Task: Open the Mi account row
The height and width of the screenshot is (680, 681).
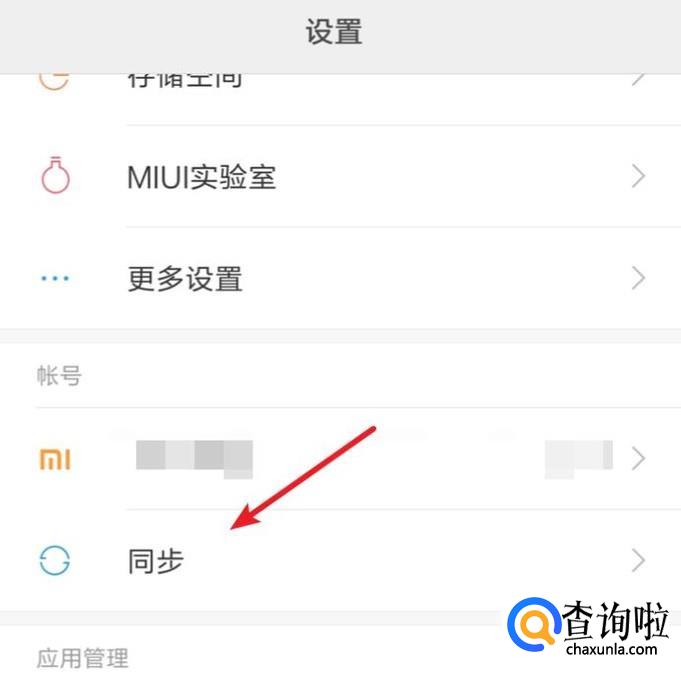Action: [x=340, y=459]
